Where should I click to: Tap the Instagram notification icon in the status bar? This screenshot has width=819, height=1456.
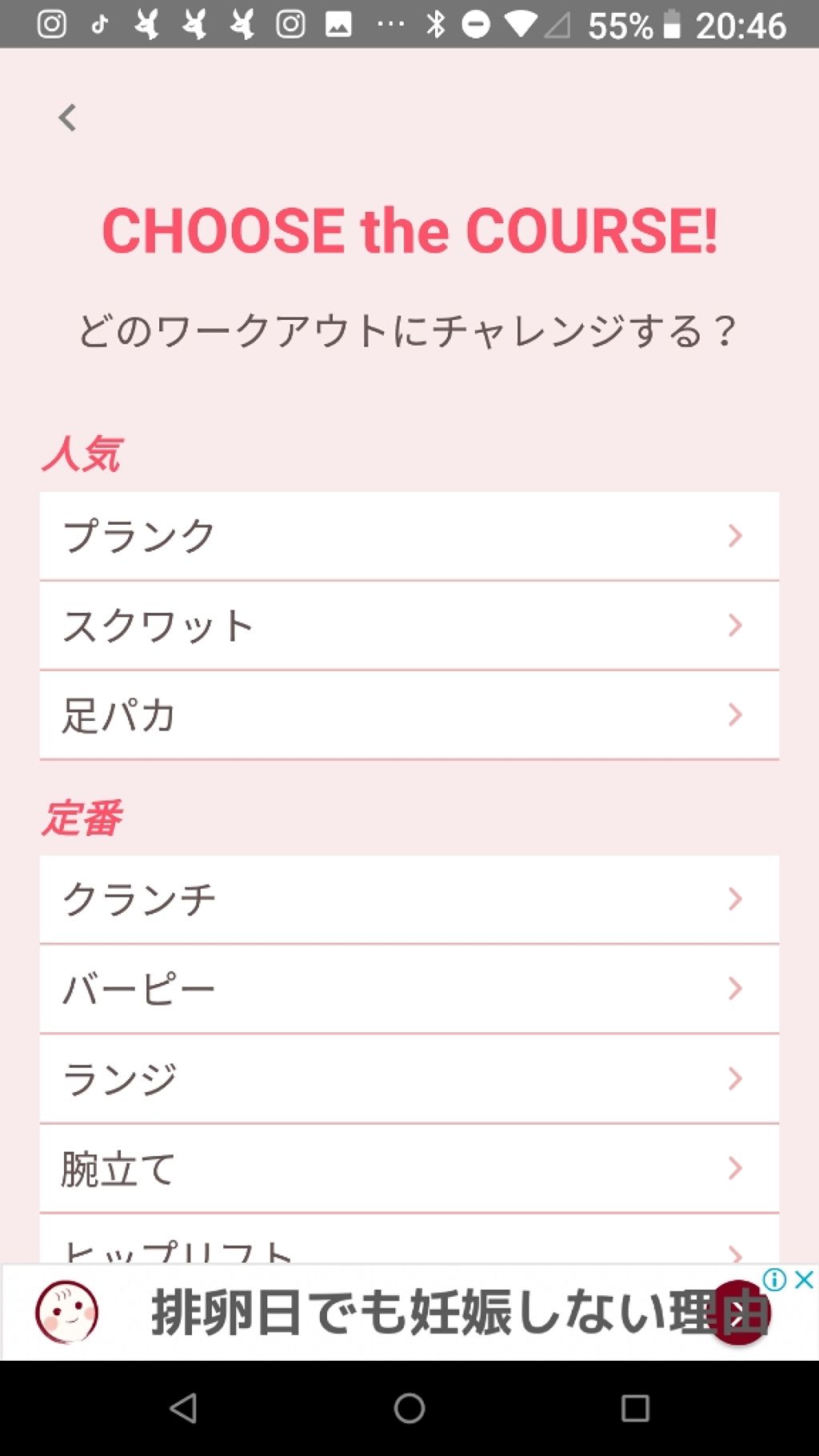(50, 24)
